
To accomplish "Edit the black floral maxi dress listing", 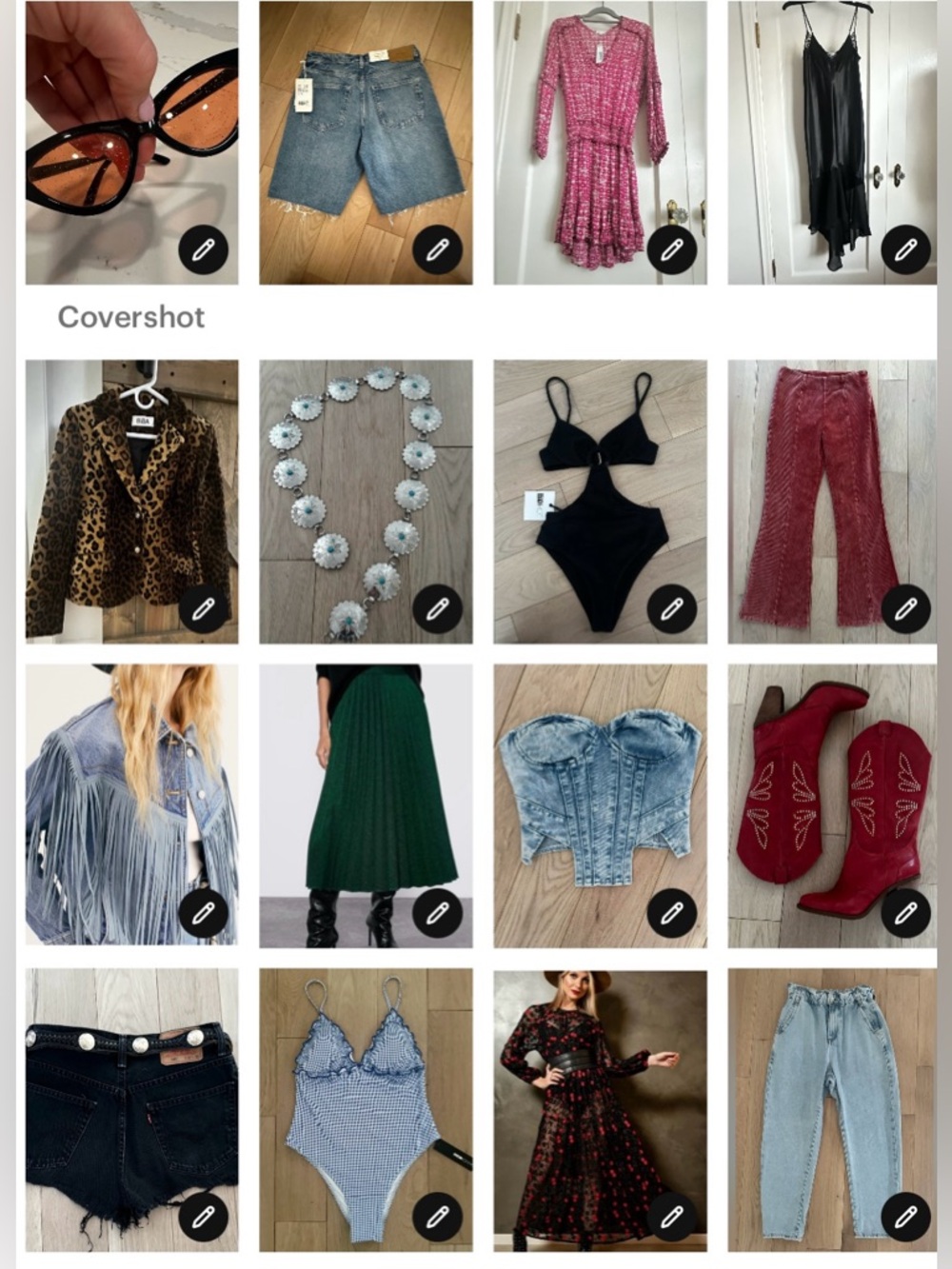I will point(671,1217).
